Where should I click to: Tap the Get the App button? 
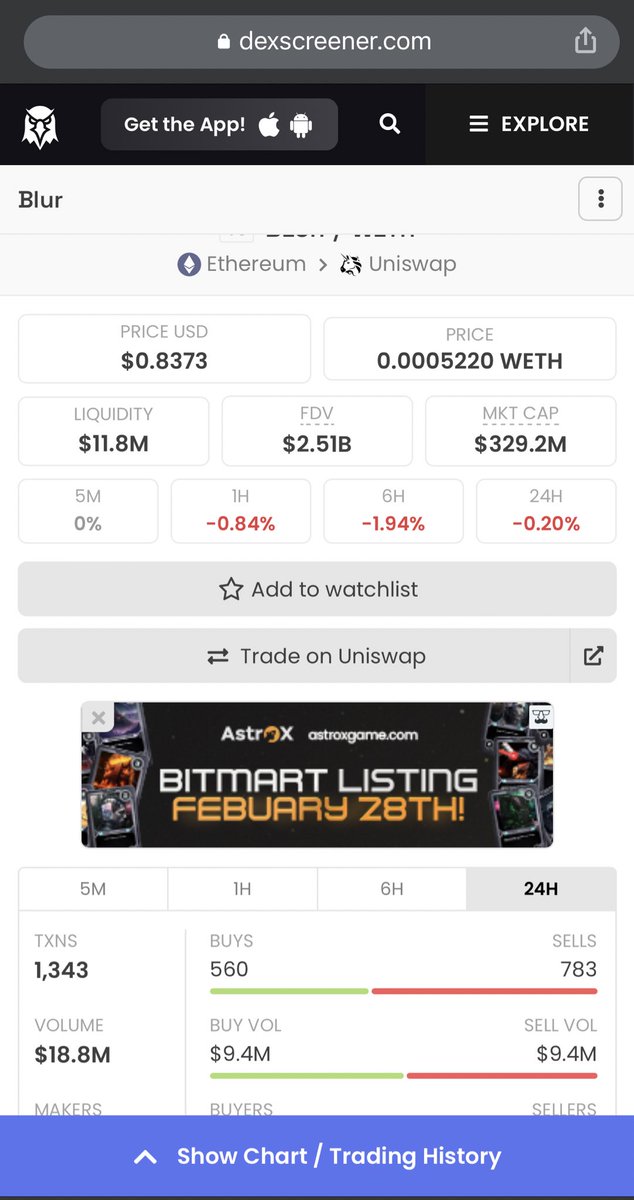219,125
